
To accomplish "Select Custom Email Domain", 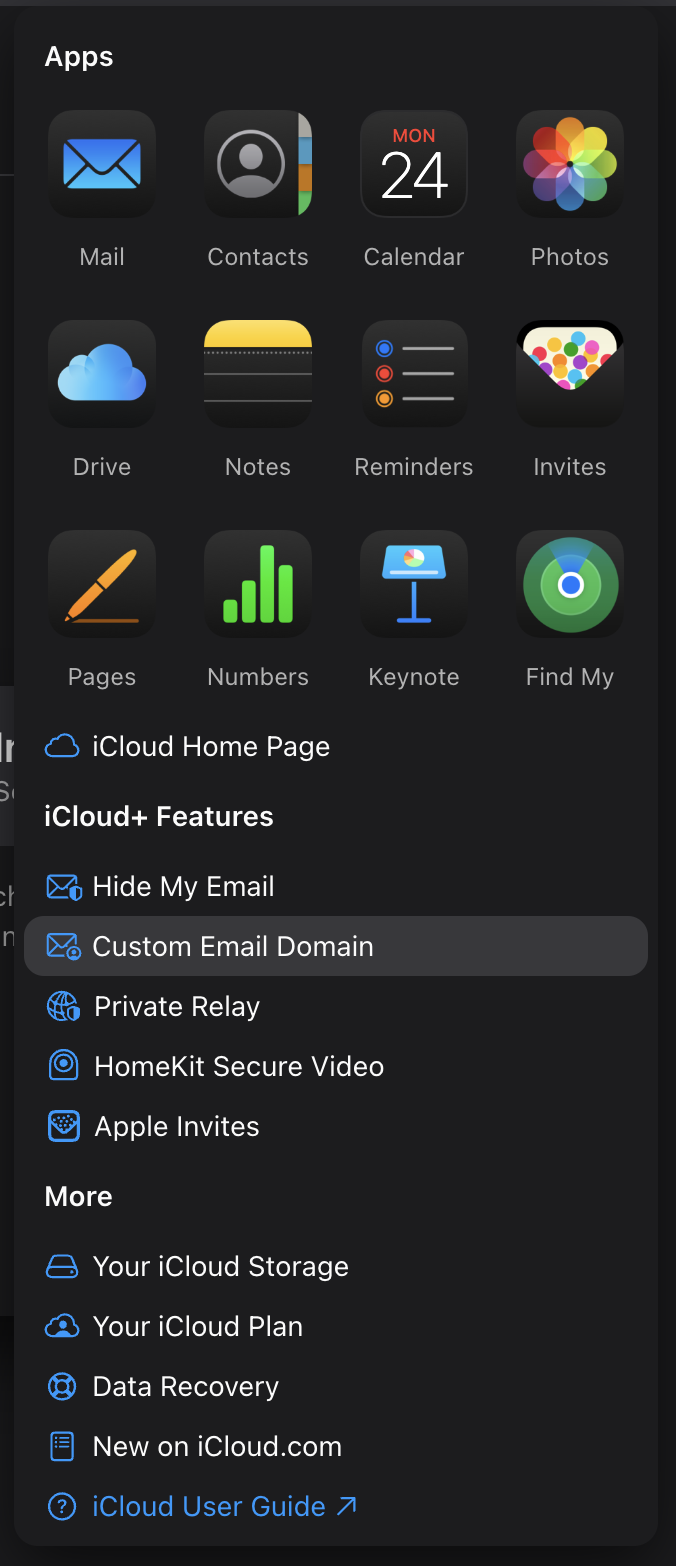I will pyautogui.click(x=232, y=947).
